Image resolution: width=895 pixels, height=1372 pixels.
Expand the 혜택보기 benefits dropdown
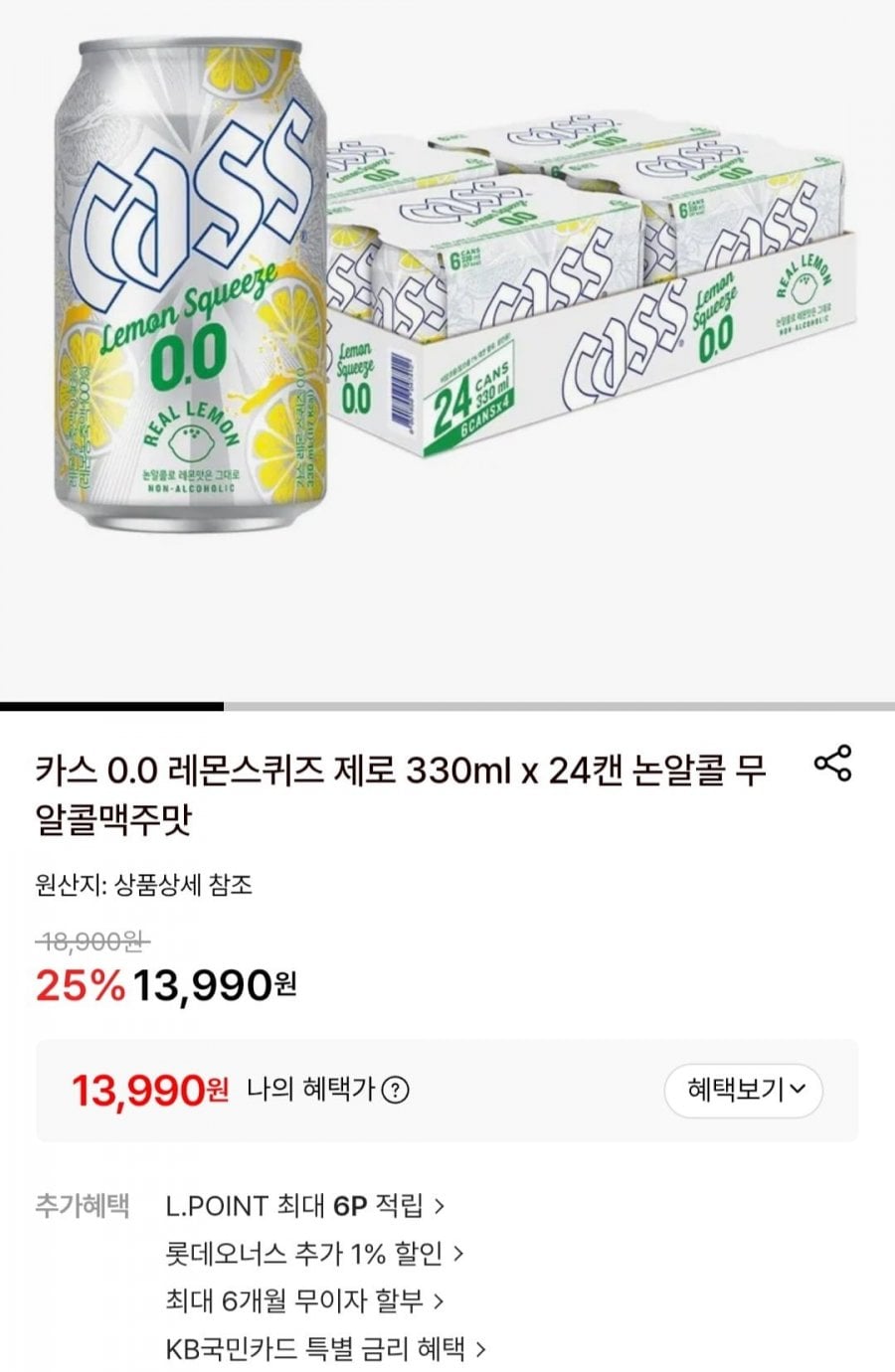743,1090
